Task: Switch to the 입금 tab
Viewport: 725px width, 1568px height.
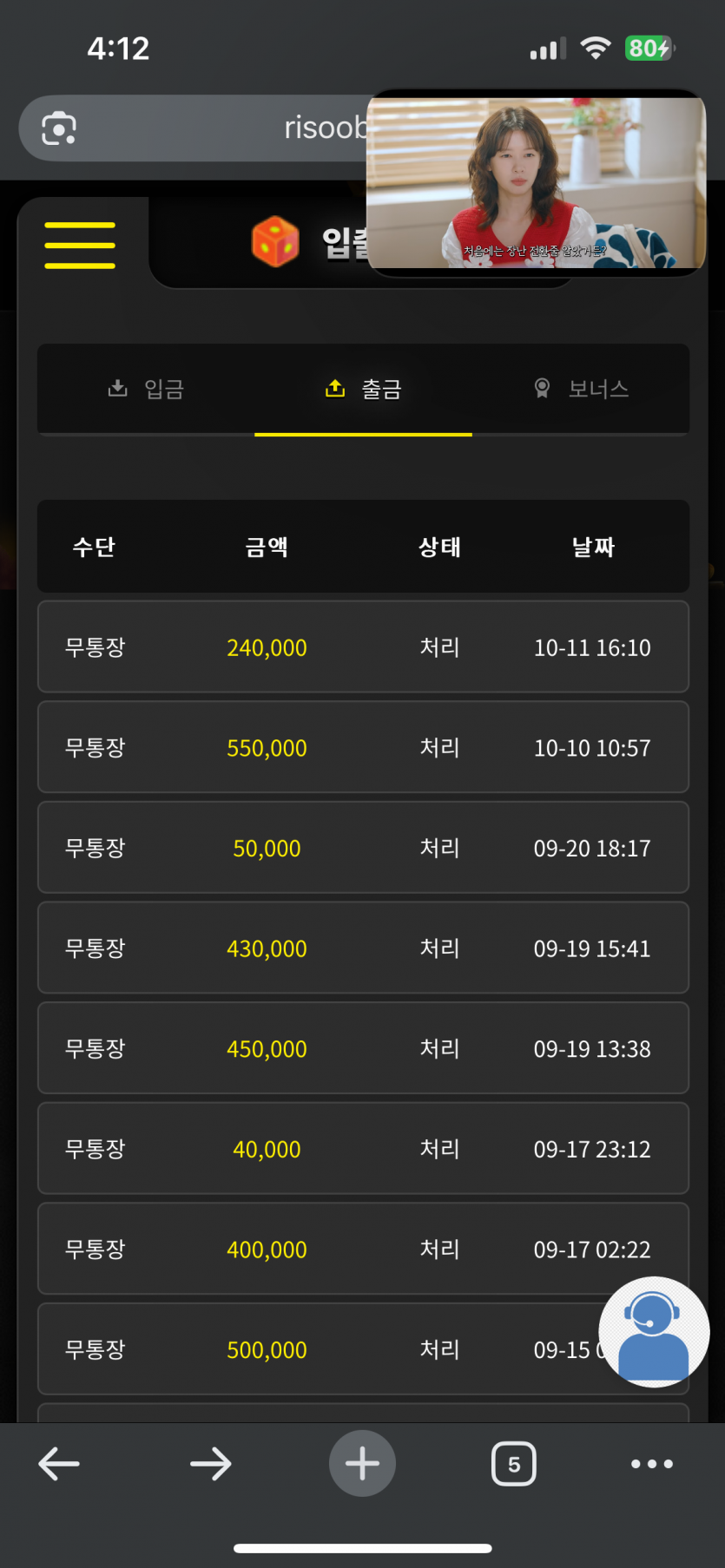Action: point(146,389)
